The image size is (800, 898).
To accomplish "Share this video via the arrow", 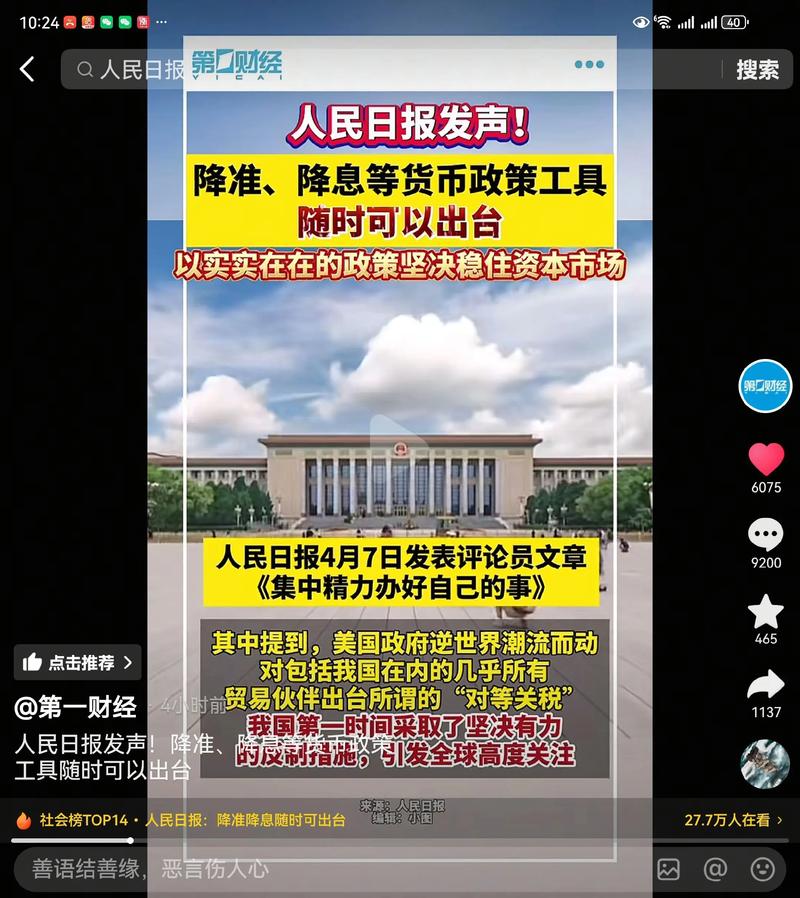I will [766, 685].
